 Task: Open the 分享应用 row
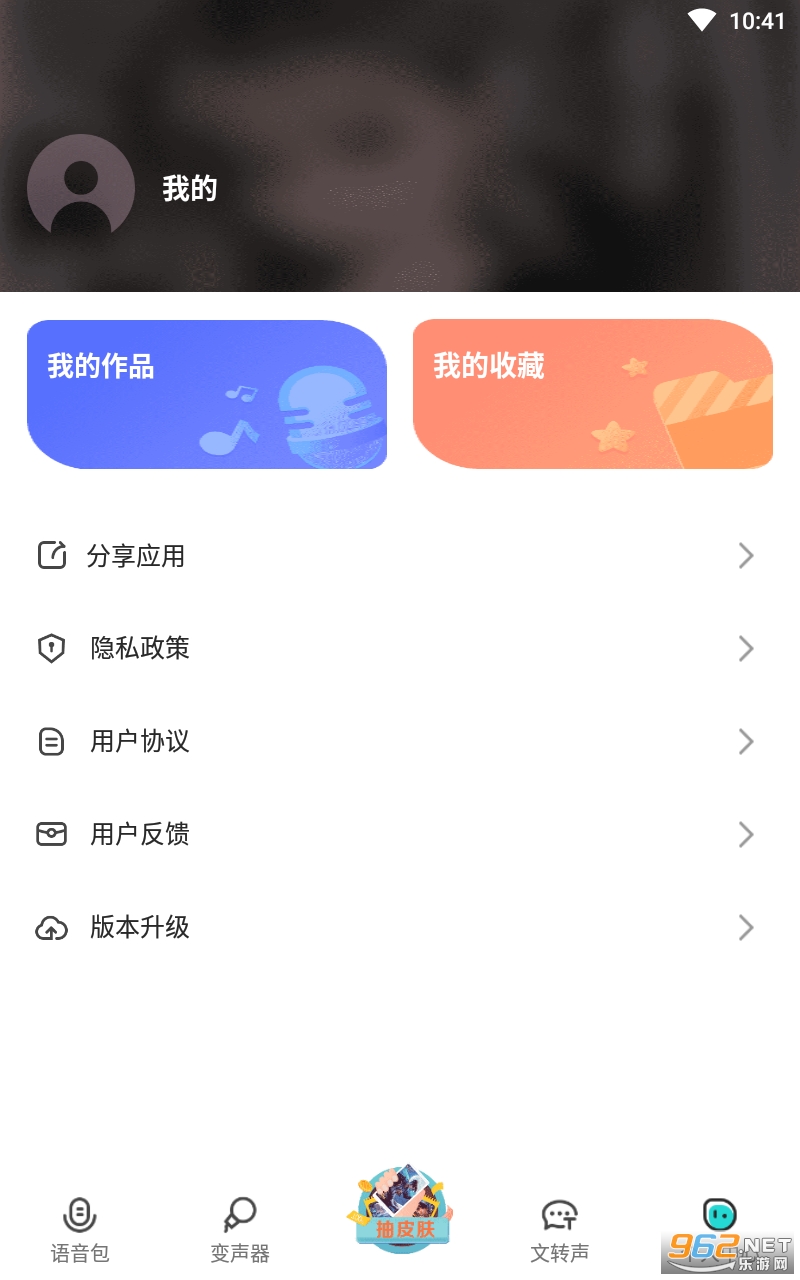coord(400,556)
